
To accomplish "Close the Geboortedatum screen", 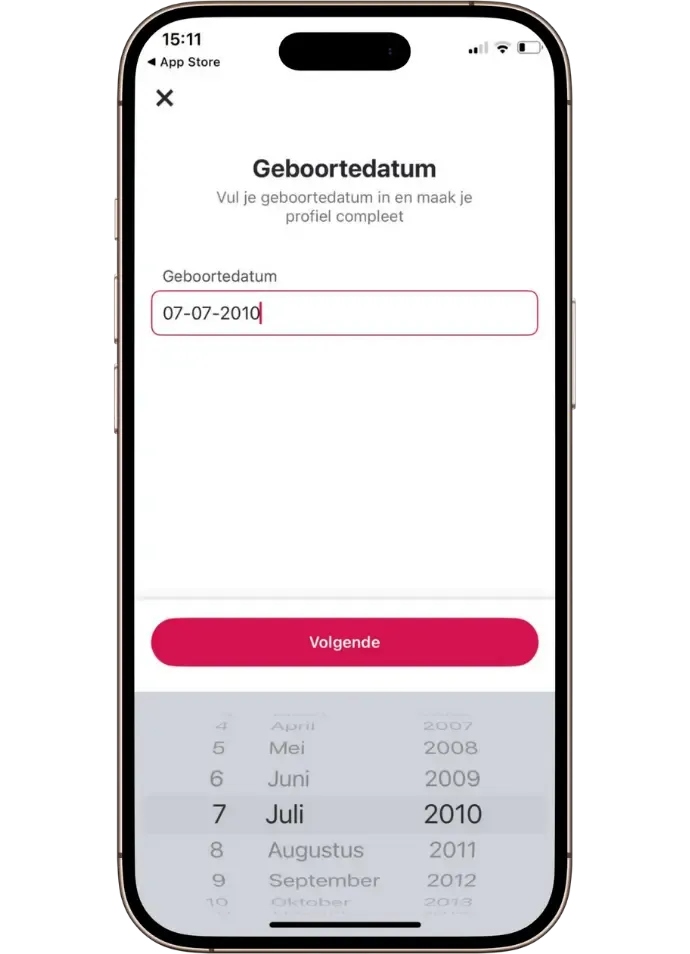I will (165, 97).
